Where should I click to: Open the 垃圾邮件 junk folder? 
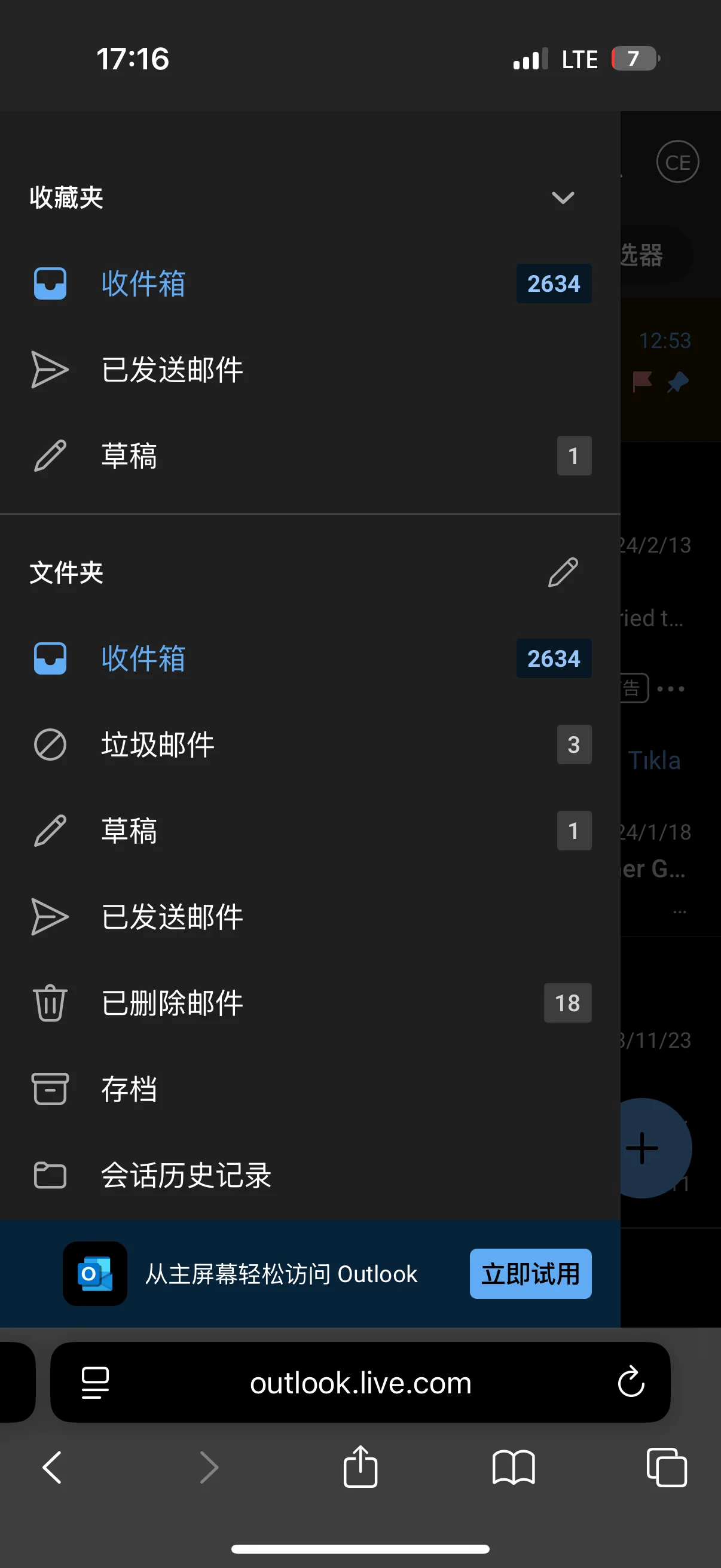158,745
